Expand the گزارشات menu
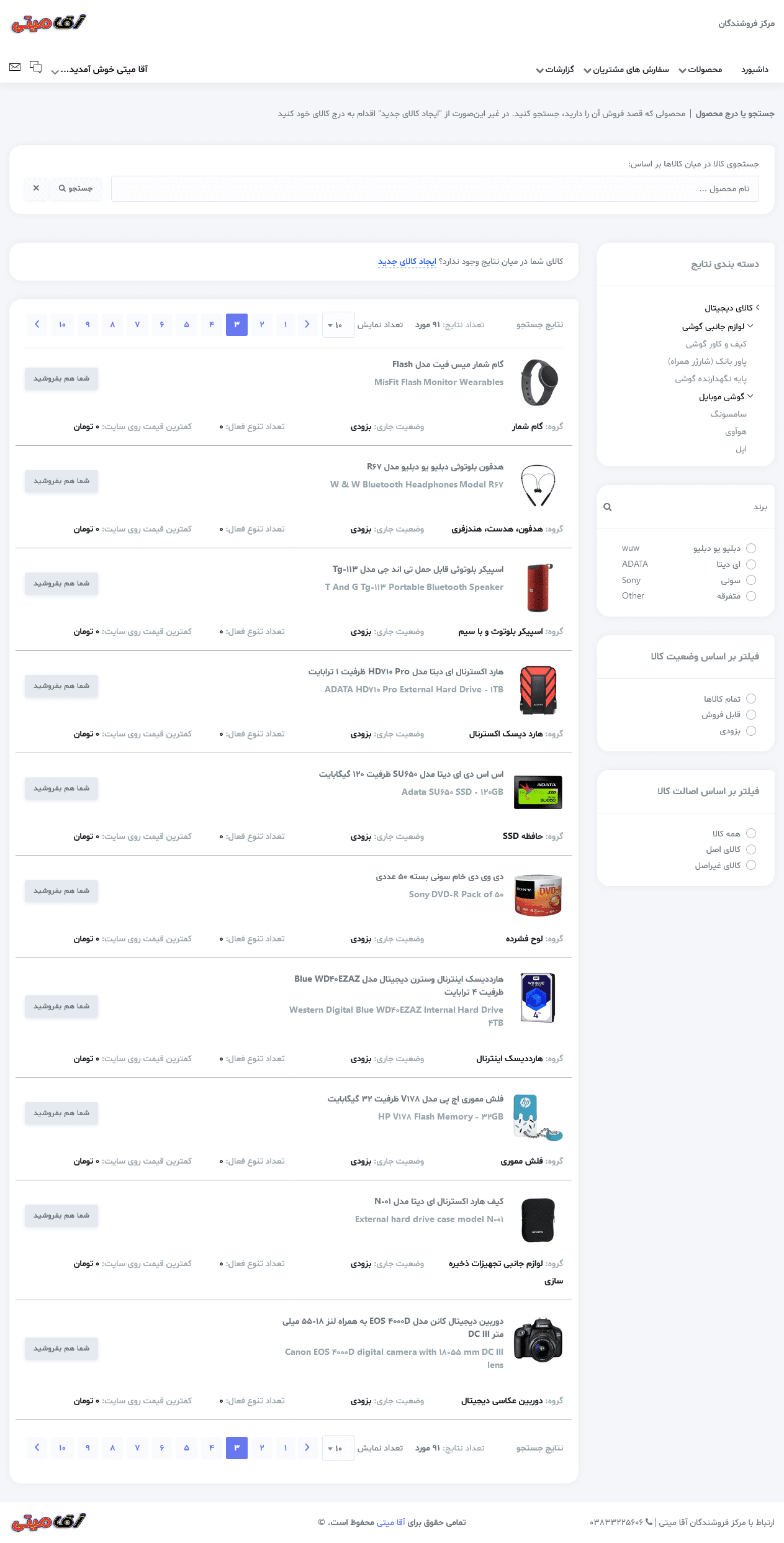The image size is (784, 1543). [x=555, y=70]
